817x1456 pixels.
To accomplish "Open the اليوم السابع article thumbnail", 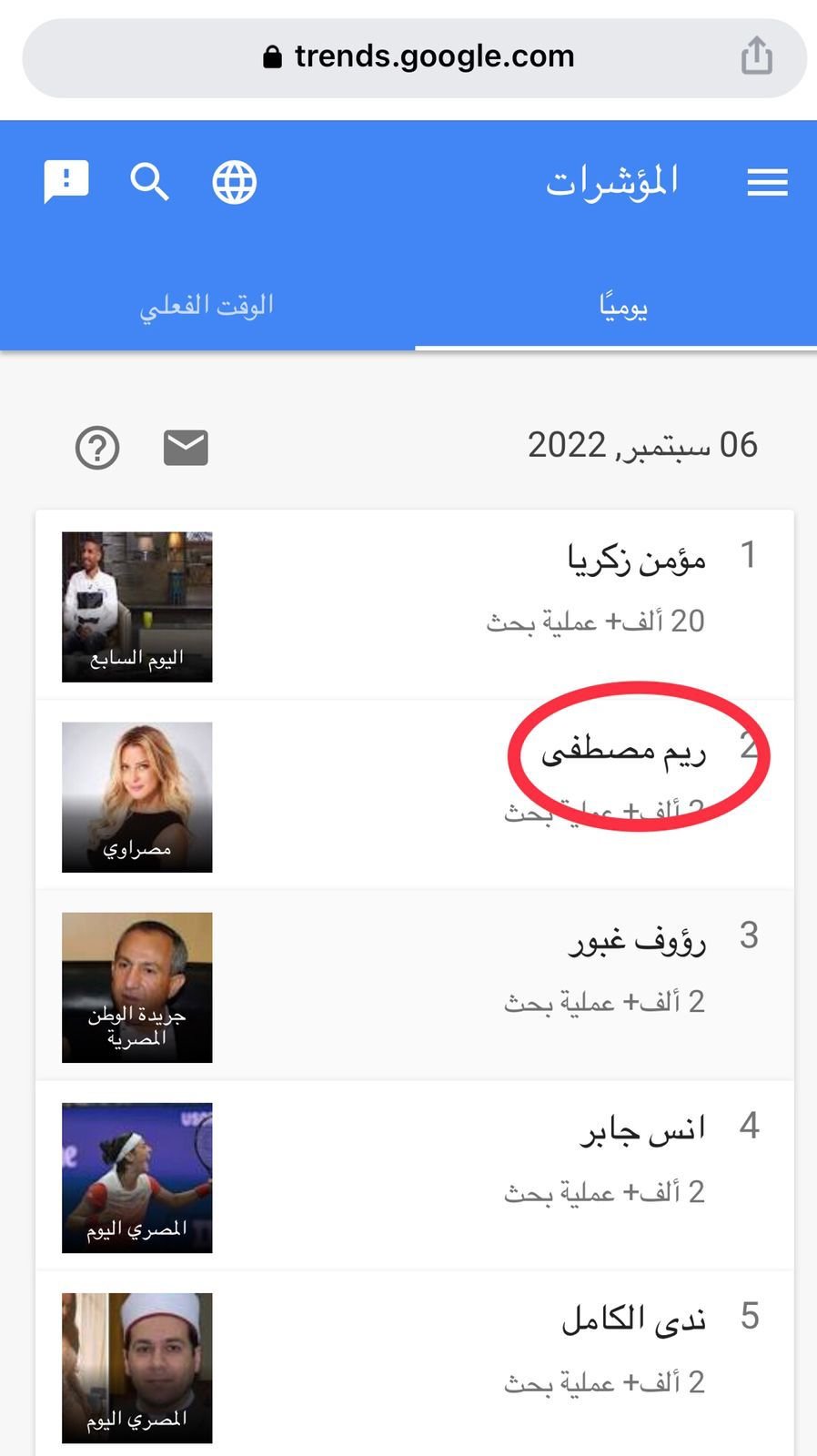I will pyautogui.click(x=137, y=607).
